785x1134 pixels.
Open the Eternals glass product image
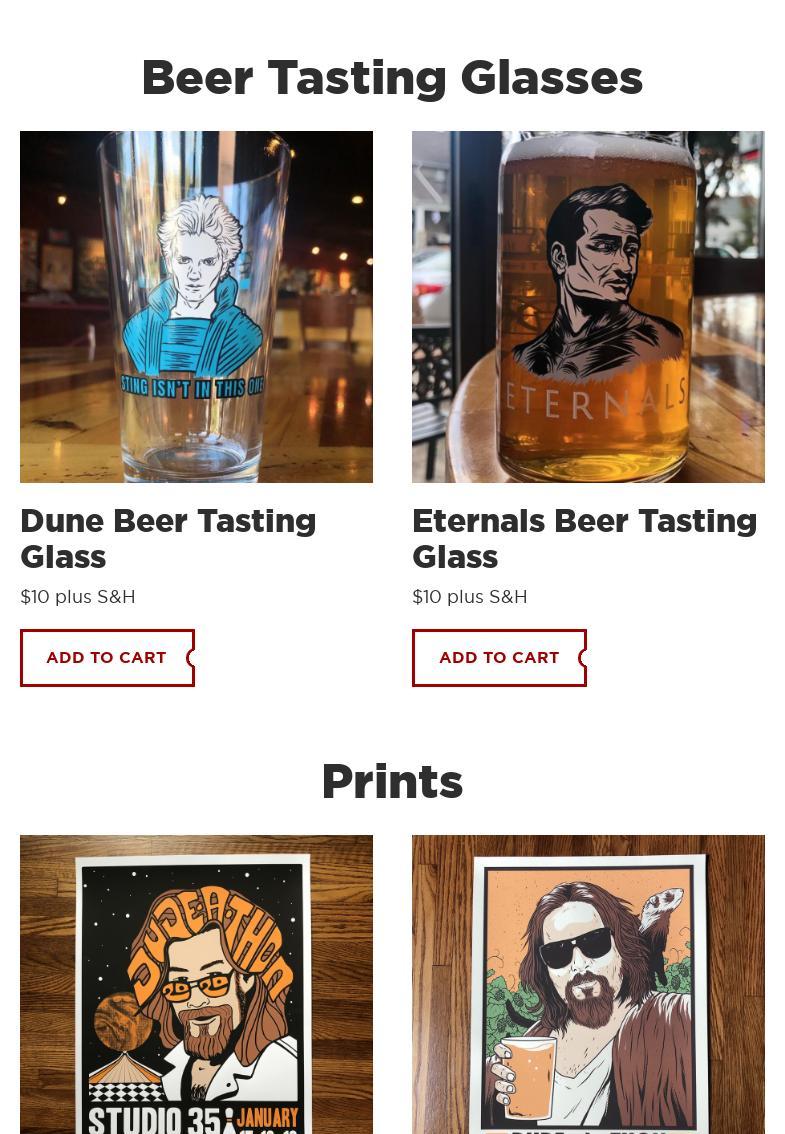coord(588,307)
